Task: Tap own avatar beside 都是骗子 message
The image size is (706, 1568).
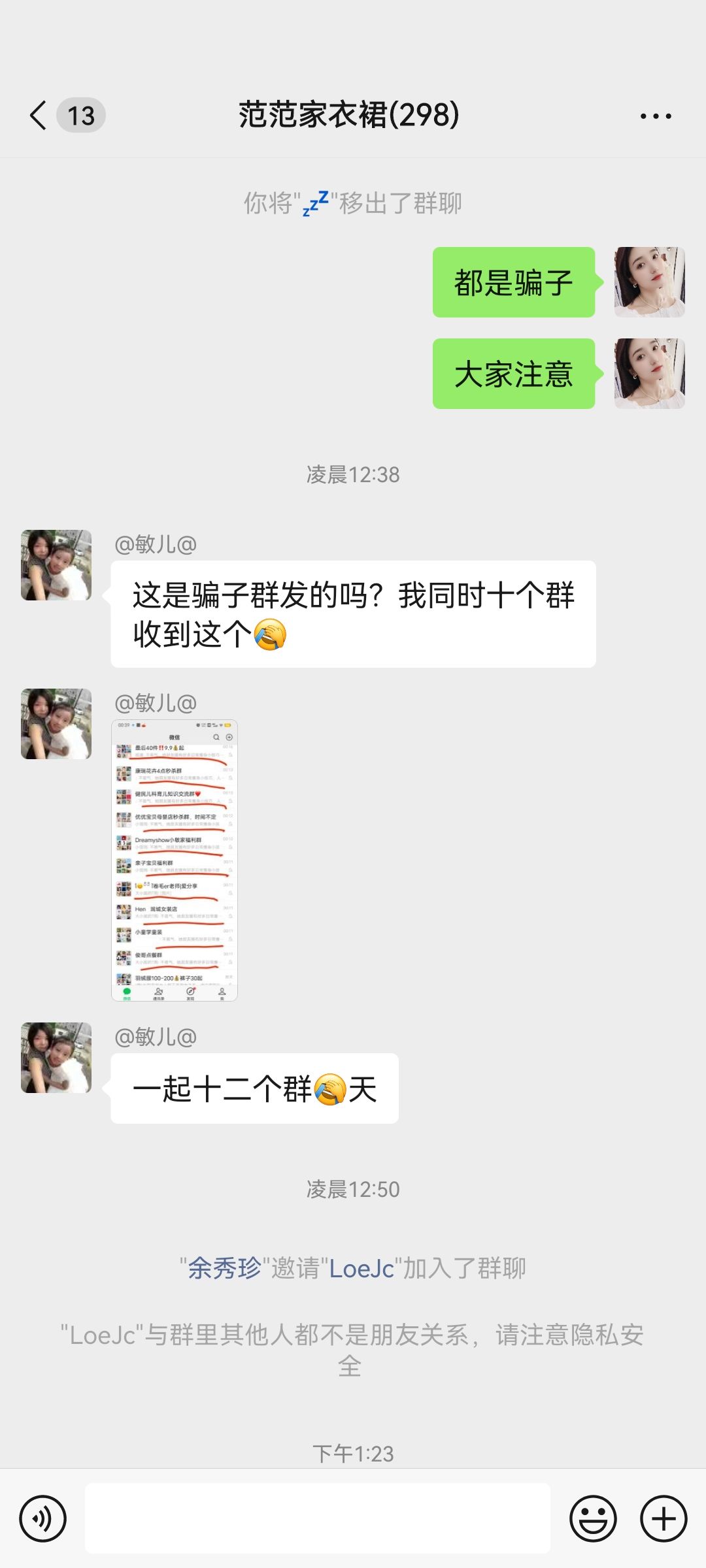Action: pos(649,282)
